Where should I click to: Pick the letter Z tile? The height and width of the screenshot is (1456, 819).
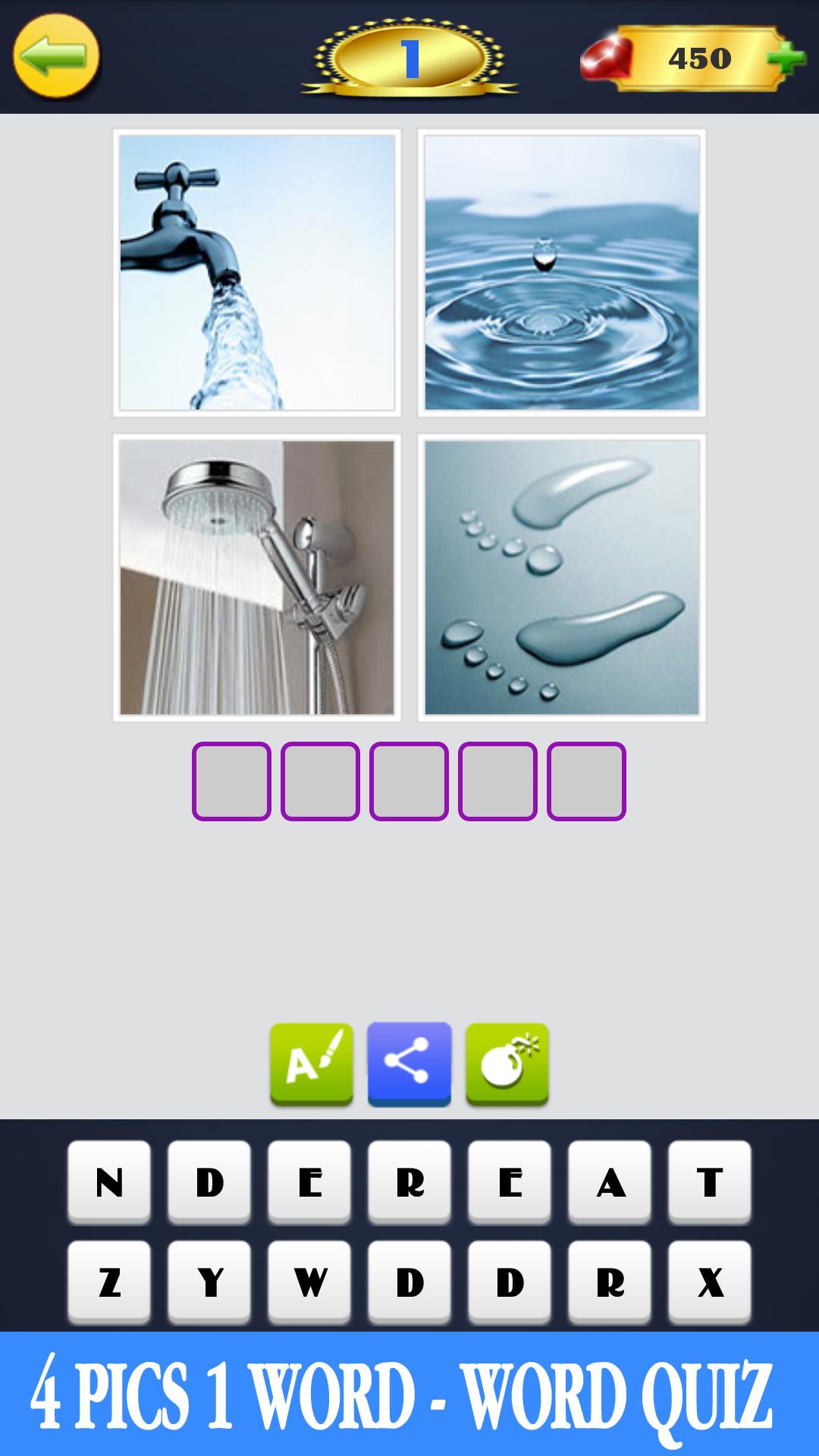pyautogui.click(x=109, y=1282)
